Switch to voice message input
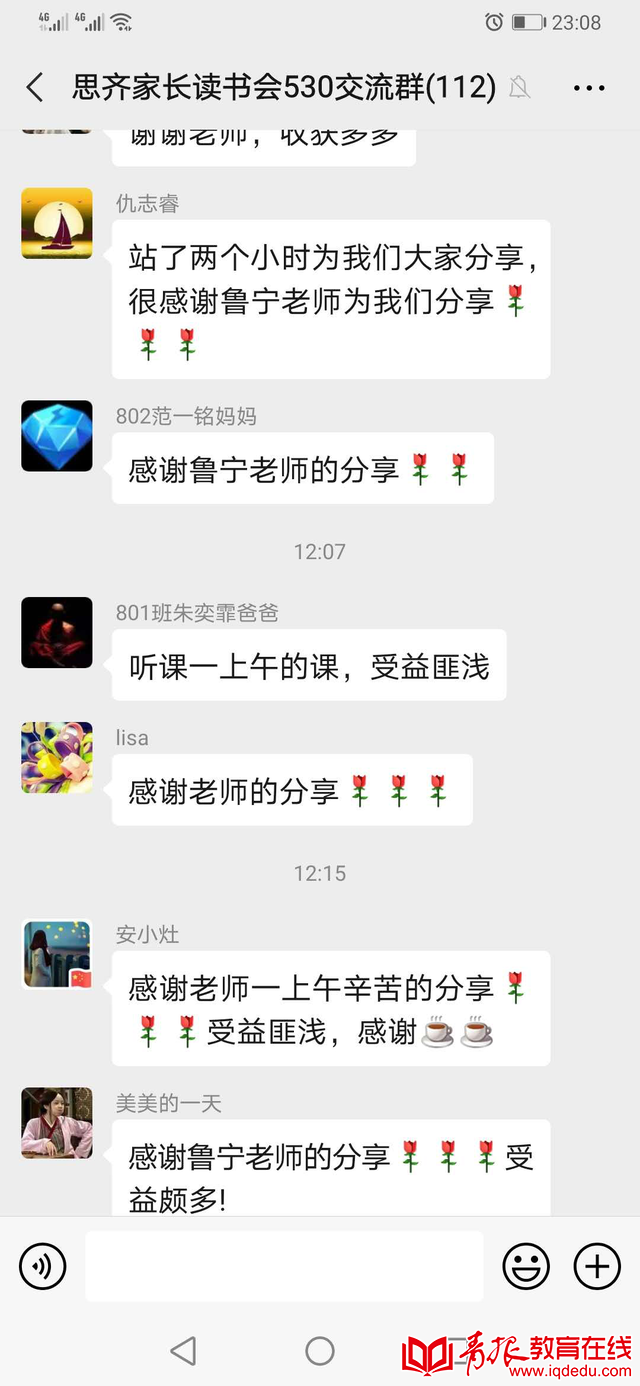Screen dimensions: 640x1386 coord(43,1267)
